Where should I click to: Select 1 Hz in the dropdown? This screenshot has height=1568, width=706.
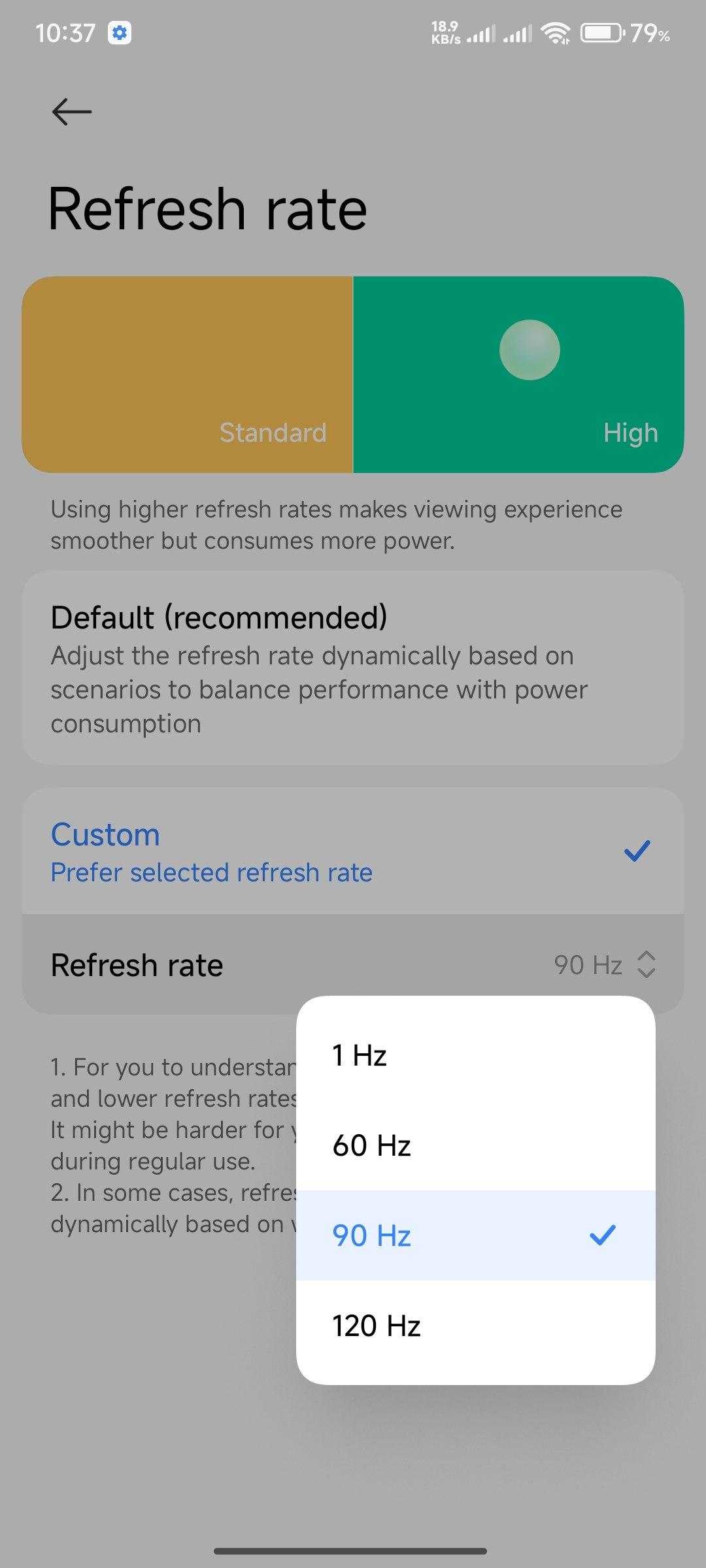475,1055
